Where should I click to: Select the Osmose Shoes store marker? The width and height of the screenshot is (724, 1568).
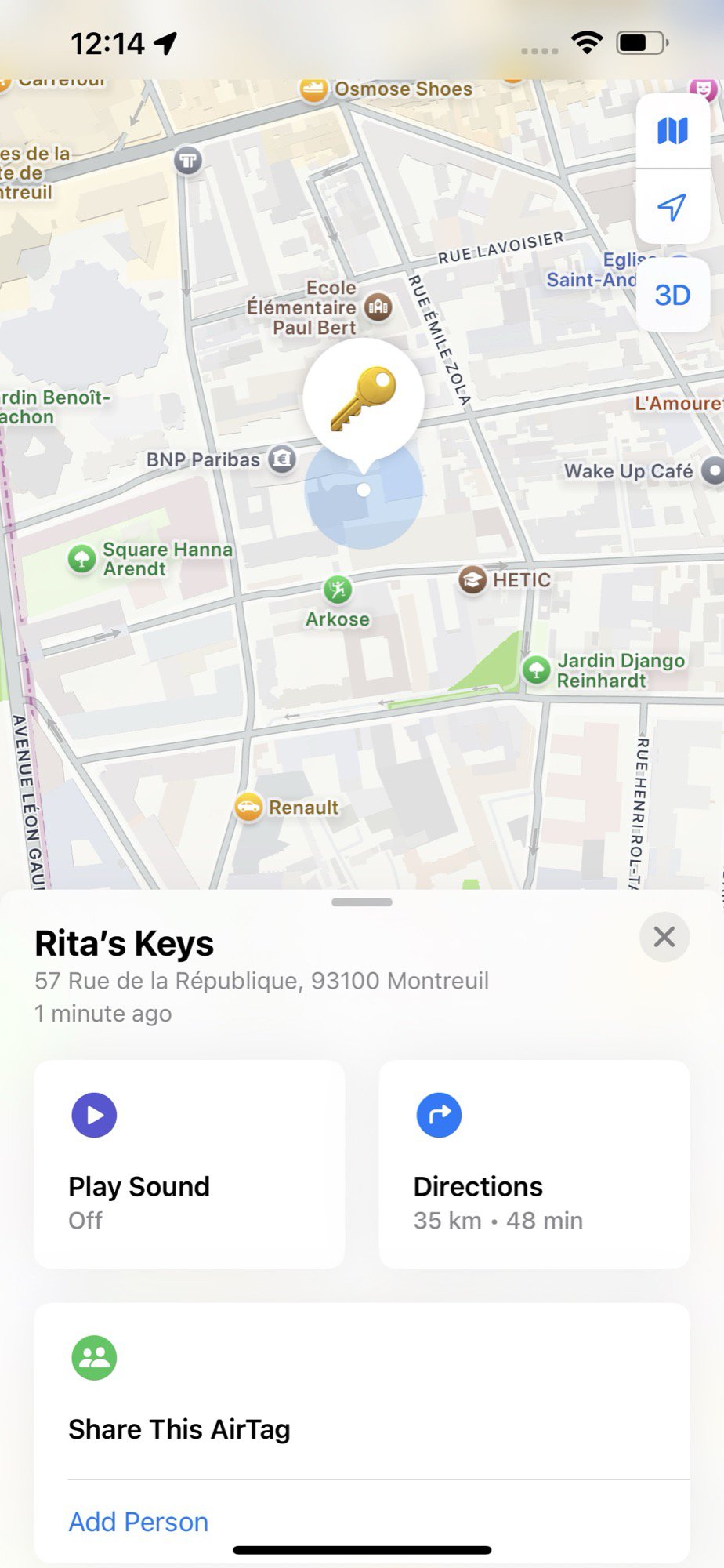pos(313,89)
